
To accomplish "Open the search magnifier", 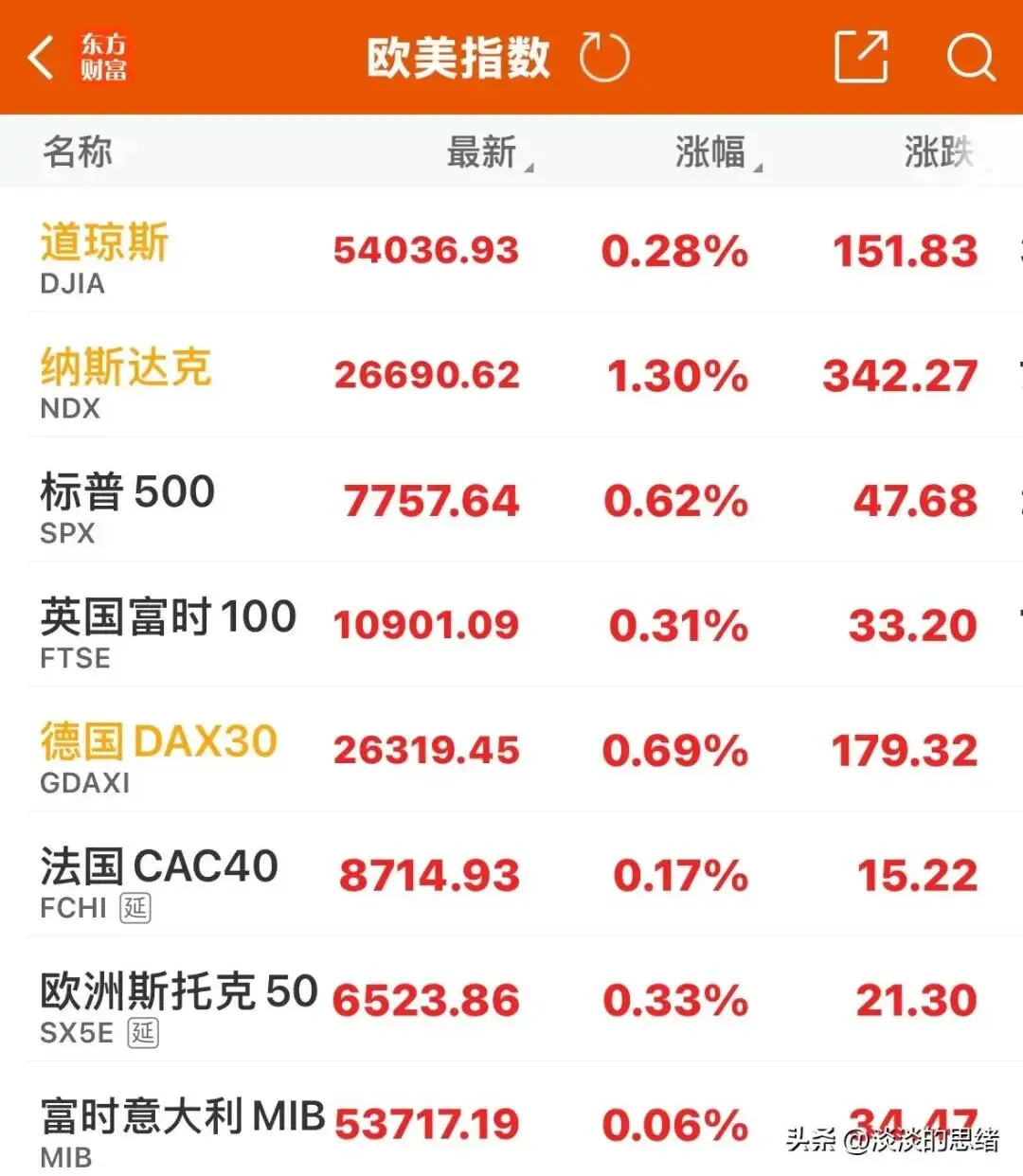I will tap(971, 57).
